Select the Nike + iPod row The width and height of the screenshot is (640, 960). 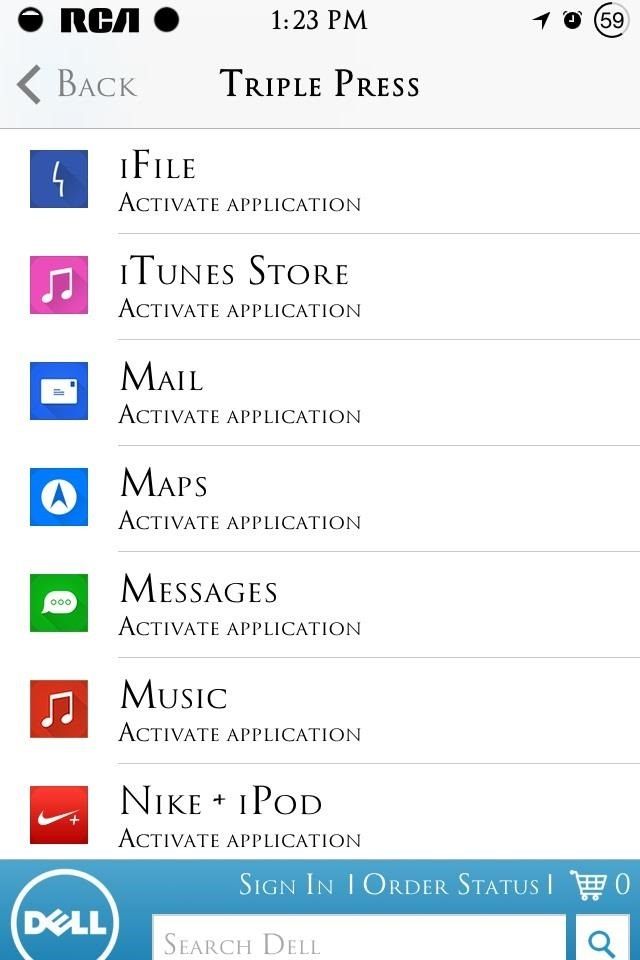[x=320, y=816]
